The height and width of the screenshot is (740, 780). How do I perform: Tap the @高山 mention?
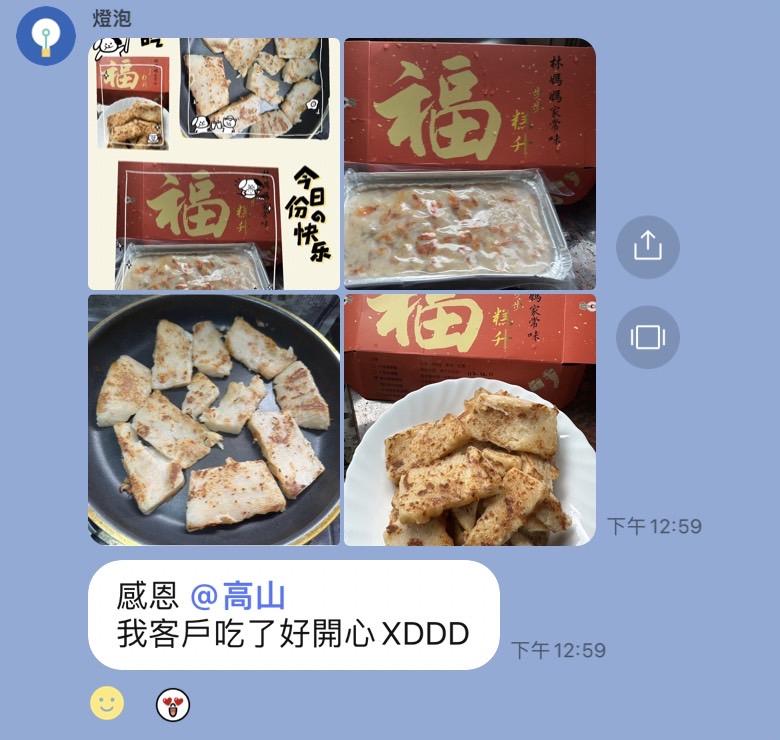coord(238,596)
